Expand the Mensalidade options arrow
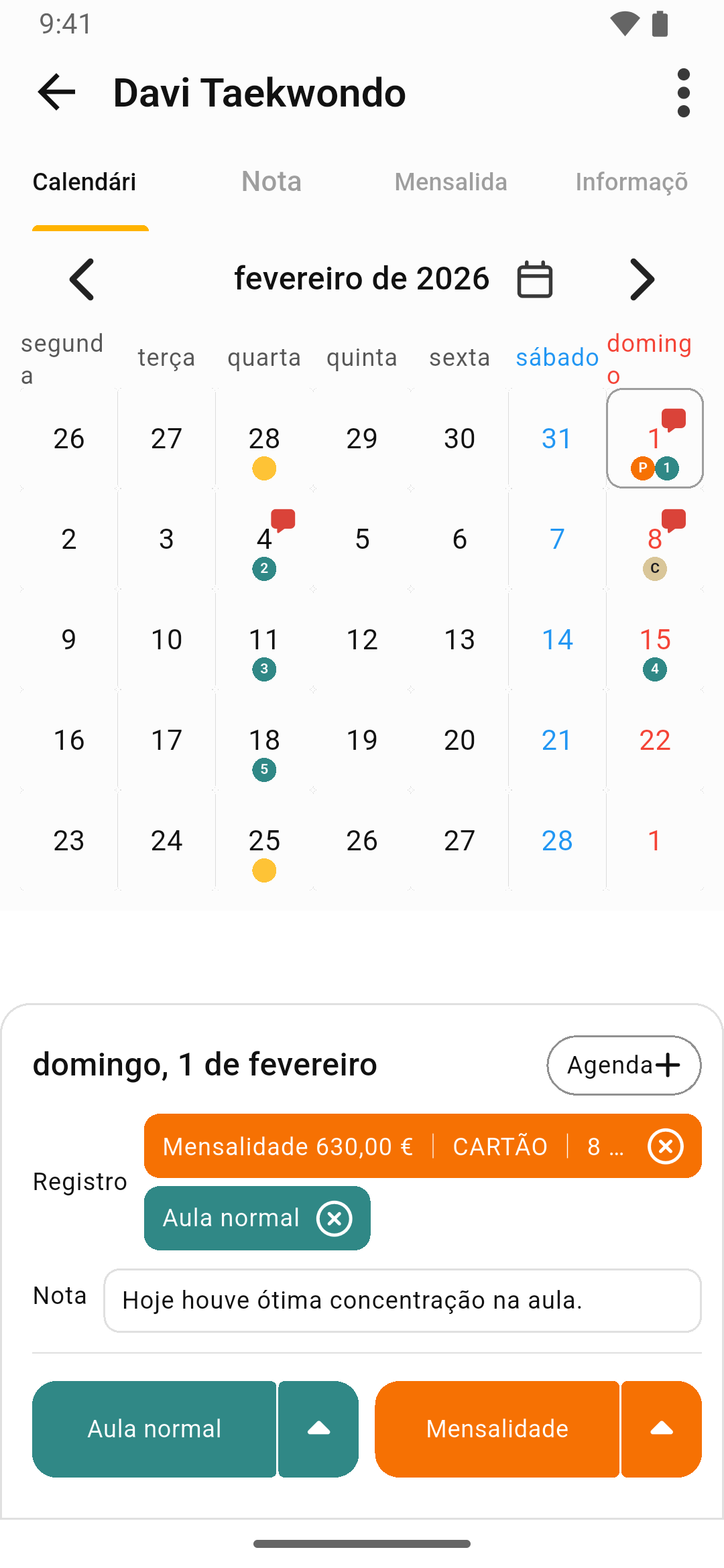724x1568 pixels. pyautogui.click(x=662, y=1429)
